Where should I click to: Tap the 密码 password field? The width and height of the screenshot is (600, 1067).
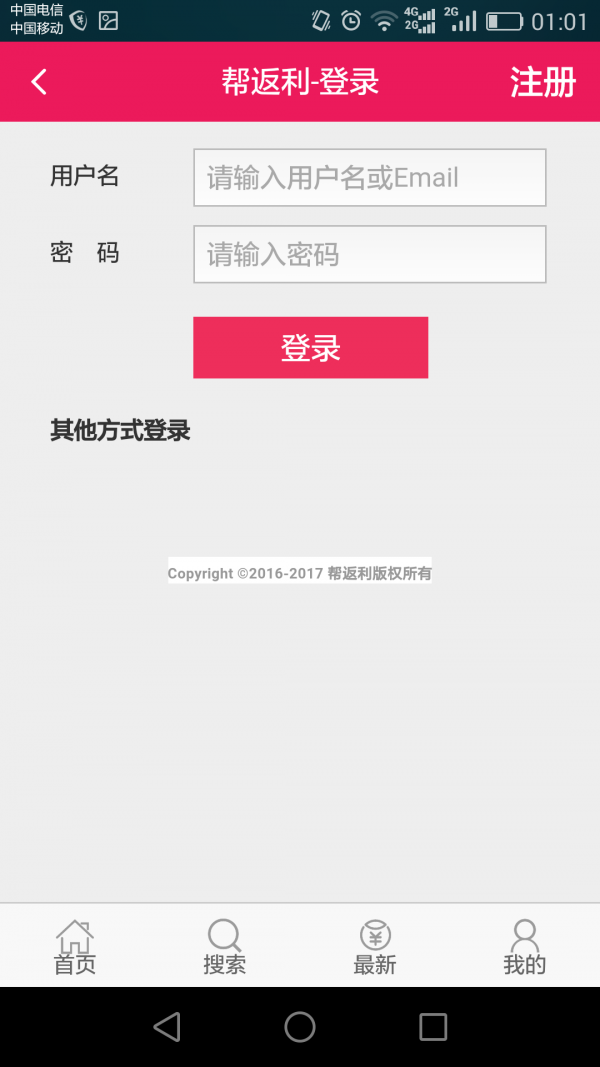pyautogui.click(x=369, y=254)
